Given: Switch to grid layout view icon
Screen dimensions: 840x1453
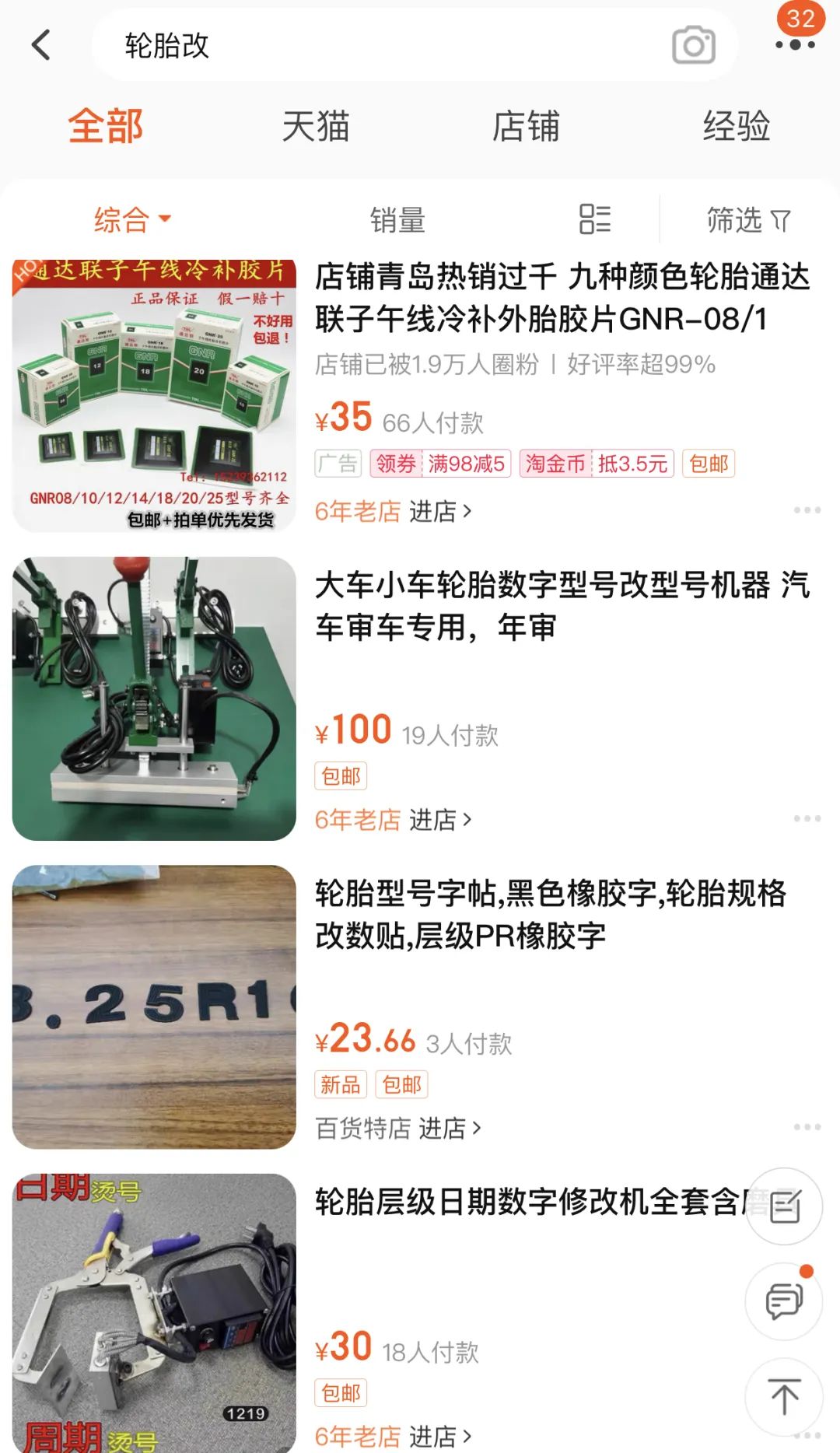Looking at the screenshot, I should tap(595, 220).
